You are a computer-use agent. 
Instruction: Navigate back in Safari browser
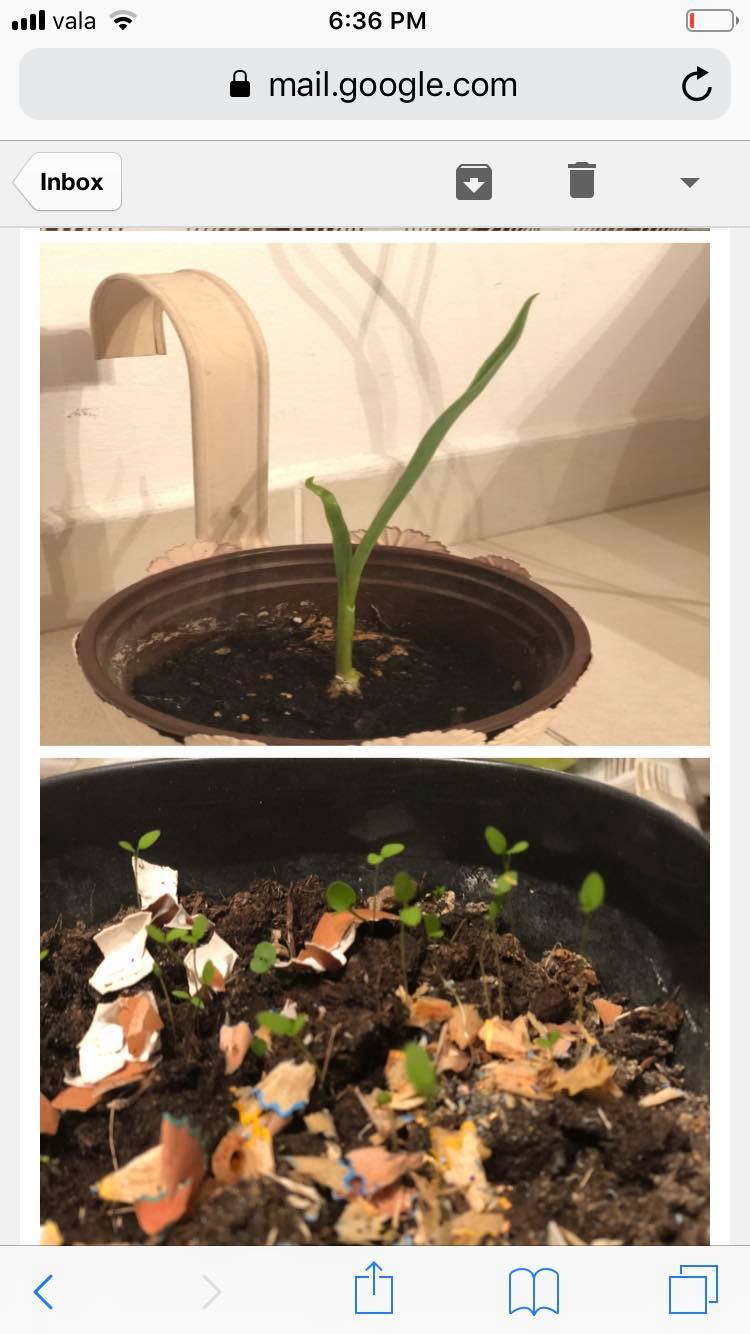click(43, 1292)
